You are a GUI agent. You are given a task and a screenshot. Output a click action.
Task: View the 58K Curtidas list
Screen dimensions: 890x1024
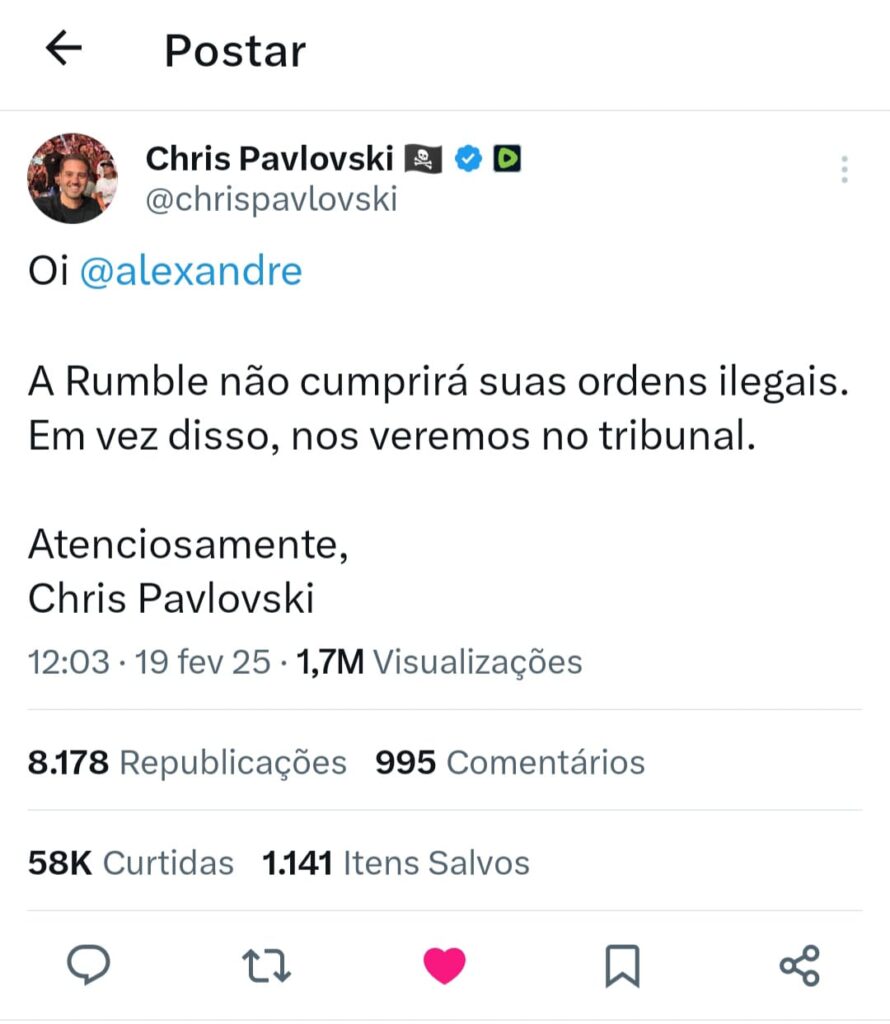coord(131,863)
